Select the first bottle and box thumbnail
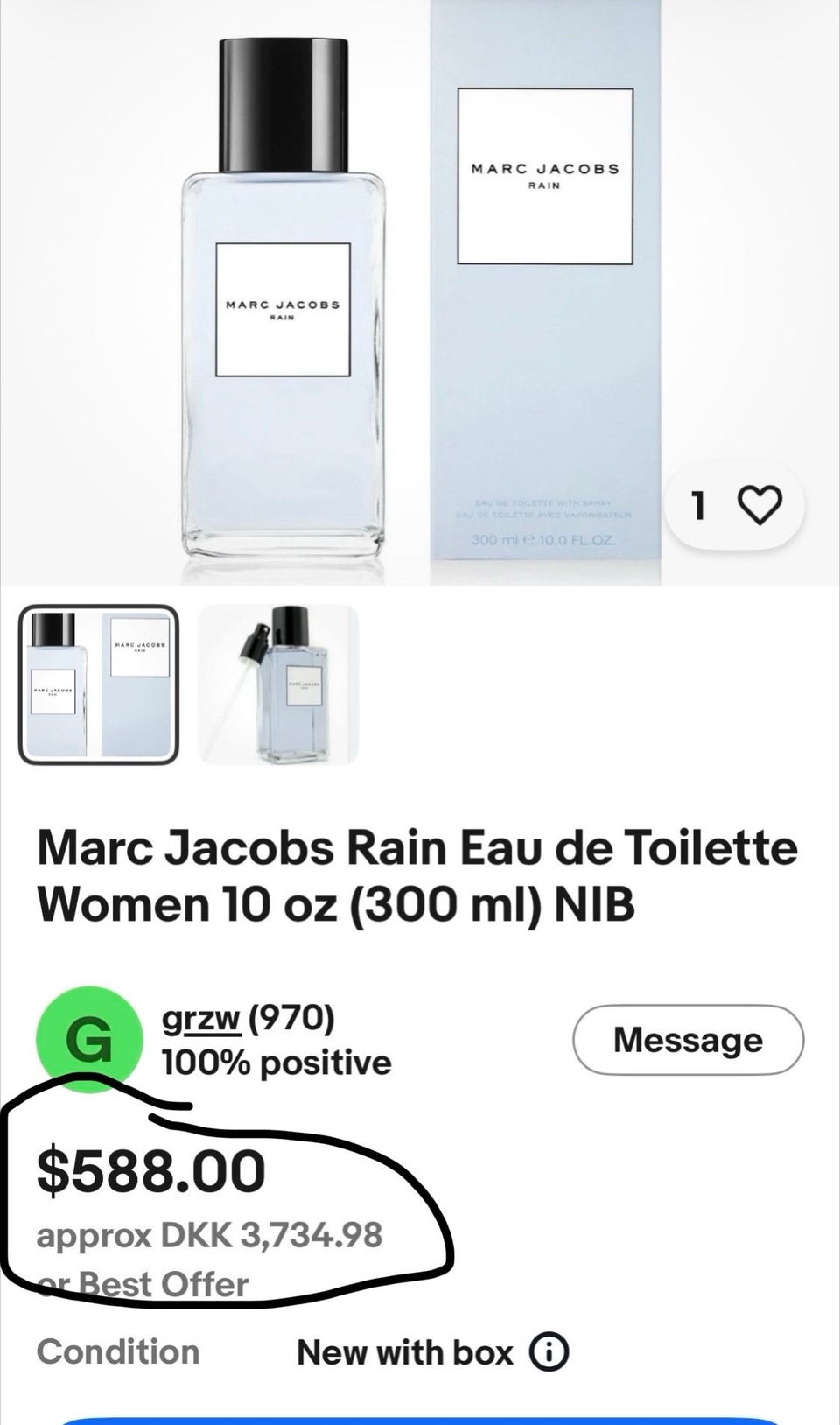Viewport: 840px width, 1425px height. 99,684
